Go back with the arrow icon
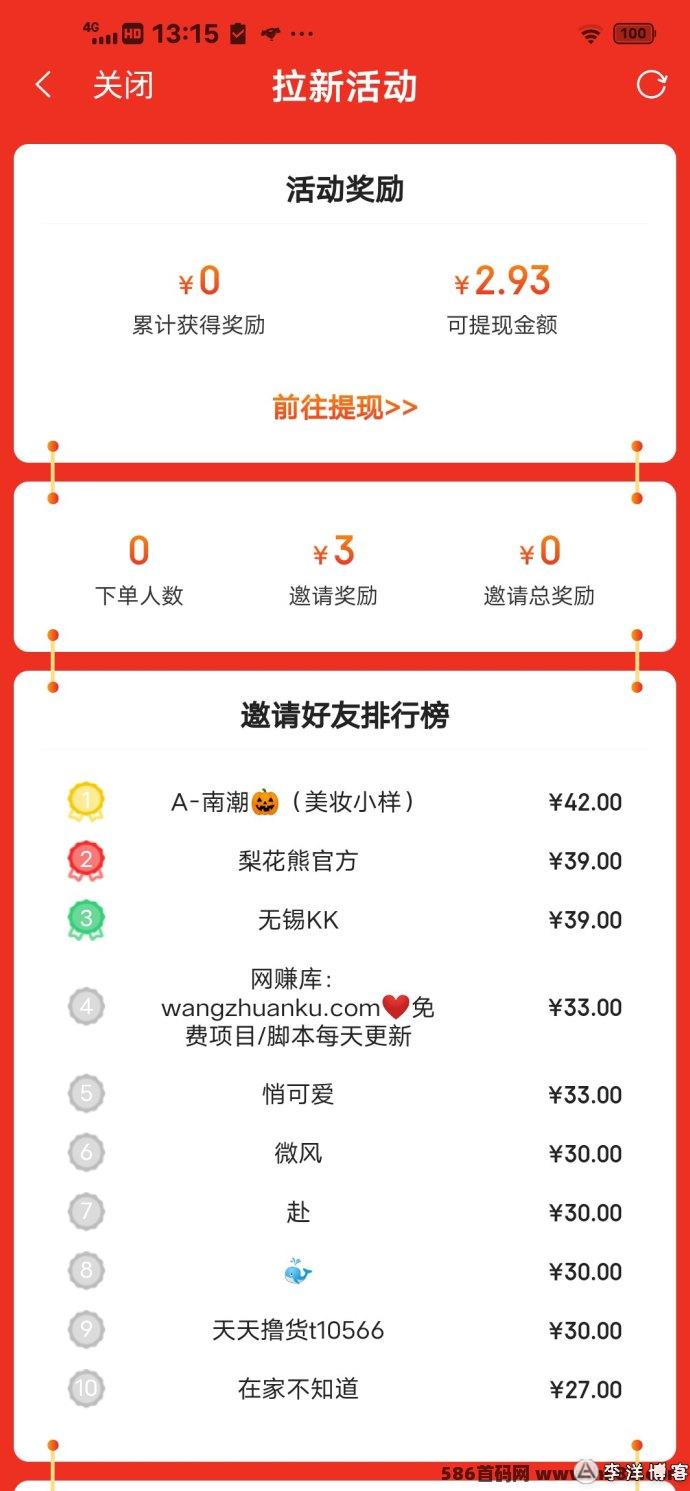The image size is (690, 1491). [x=43, y=85]
